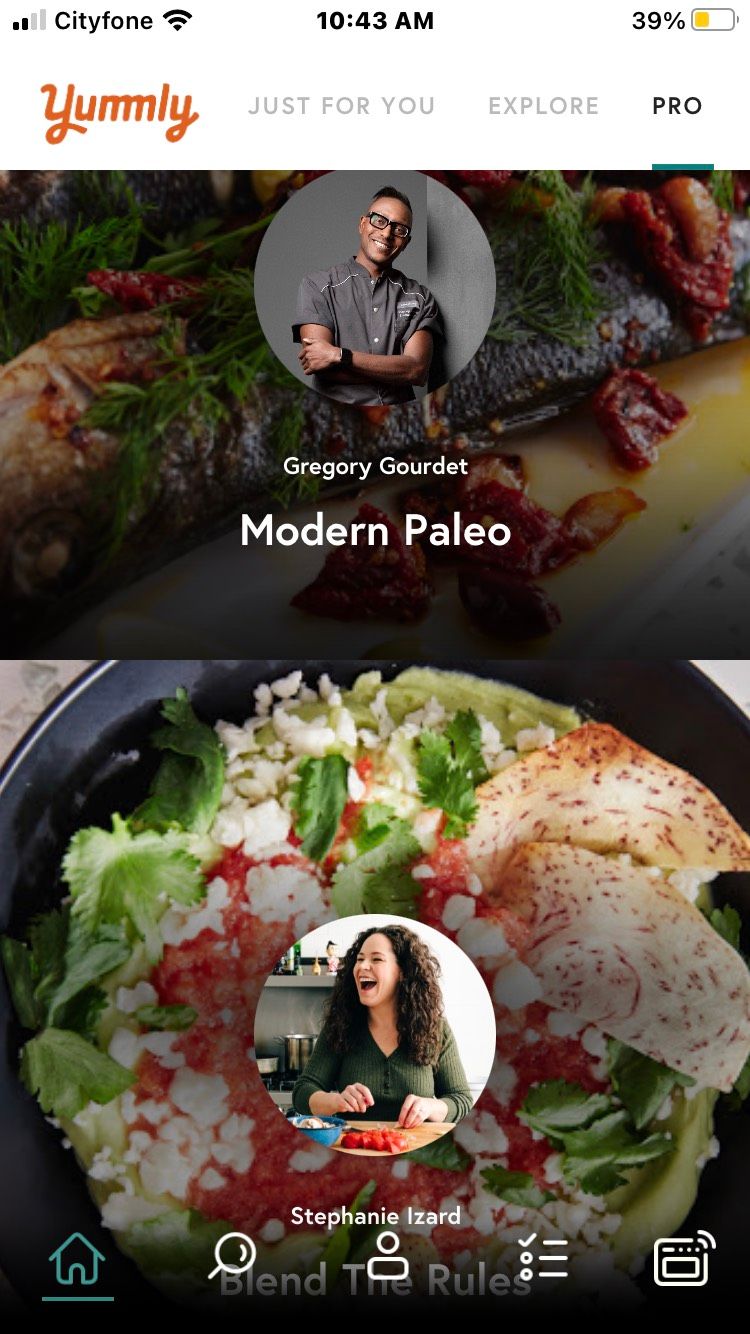Viewport: 750px width, 1334px height.
Task: Switch to the Just For You tab
Action: point(341,106)
